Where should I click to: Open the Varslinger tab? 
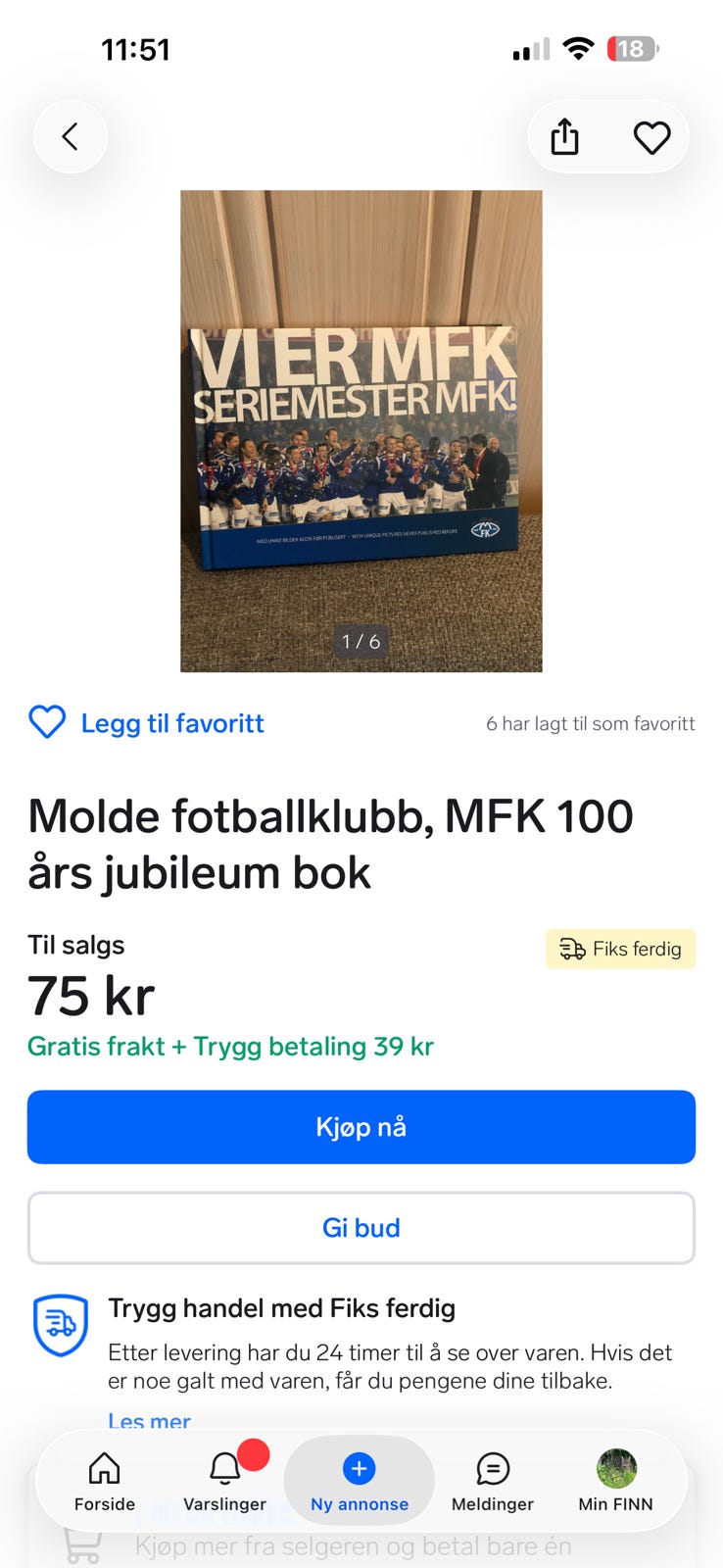225,1482
